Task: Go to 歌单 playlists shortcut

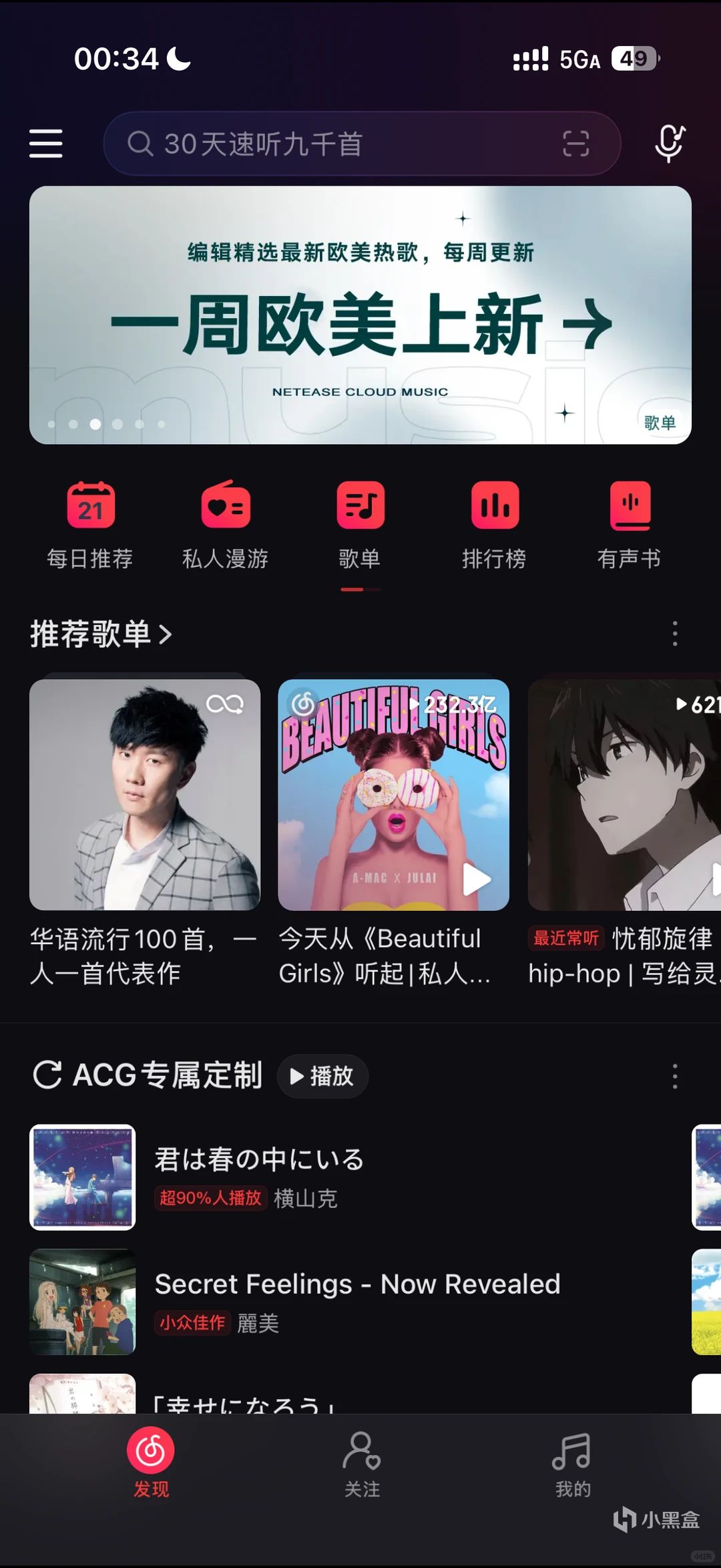Action: (360, 525)
